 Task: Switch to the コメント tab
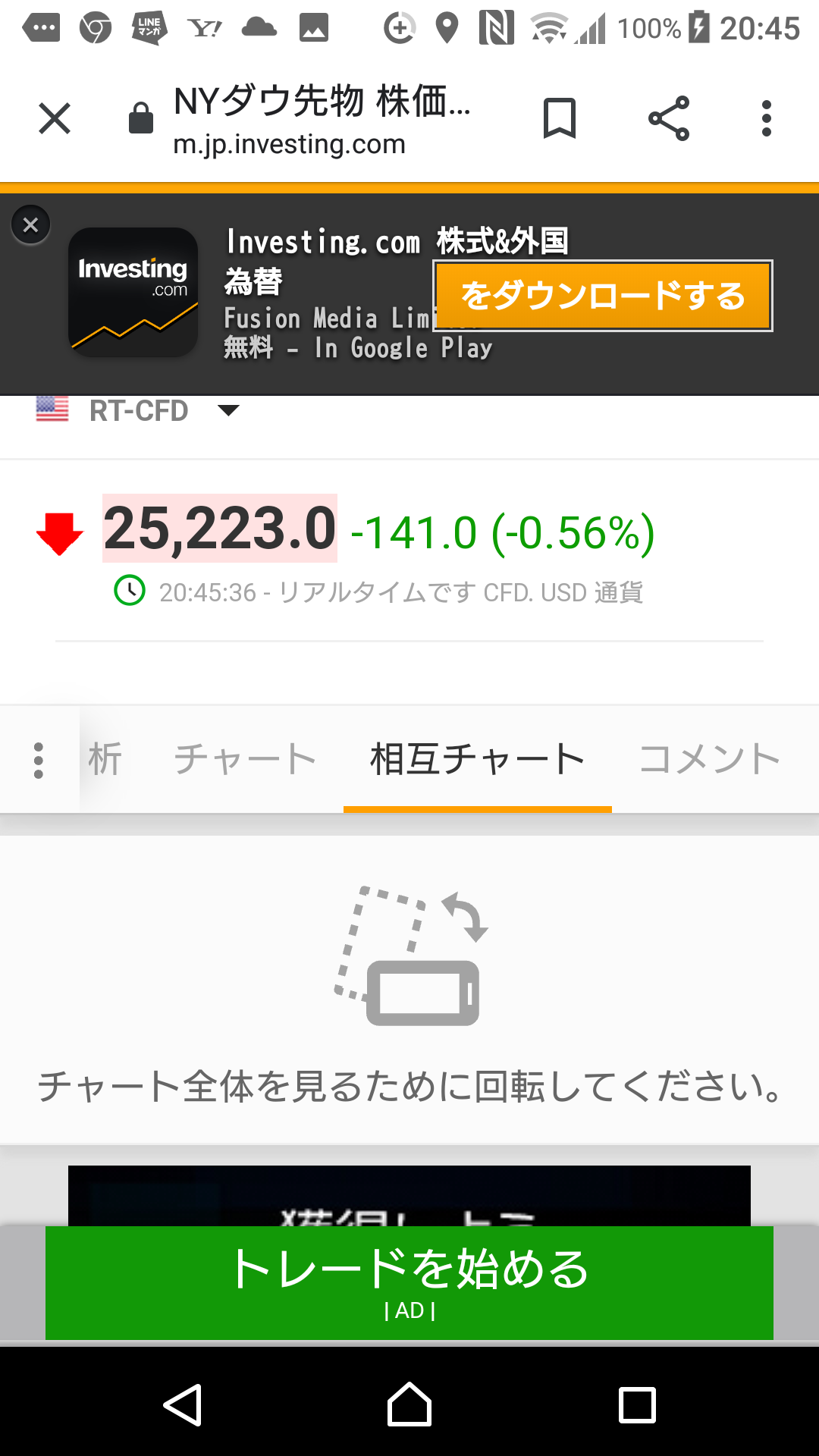[x=709, y=760]
